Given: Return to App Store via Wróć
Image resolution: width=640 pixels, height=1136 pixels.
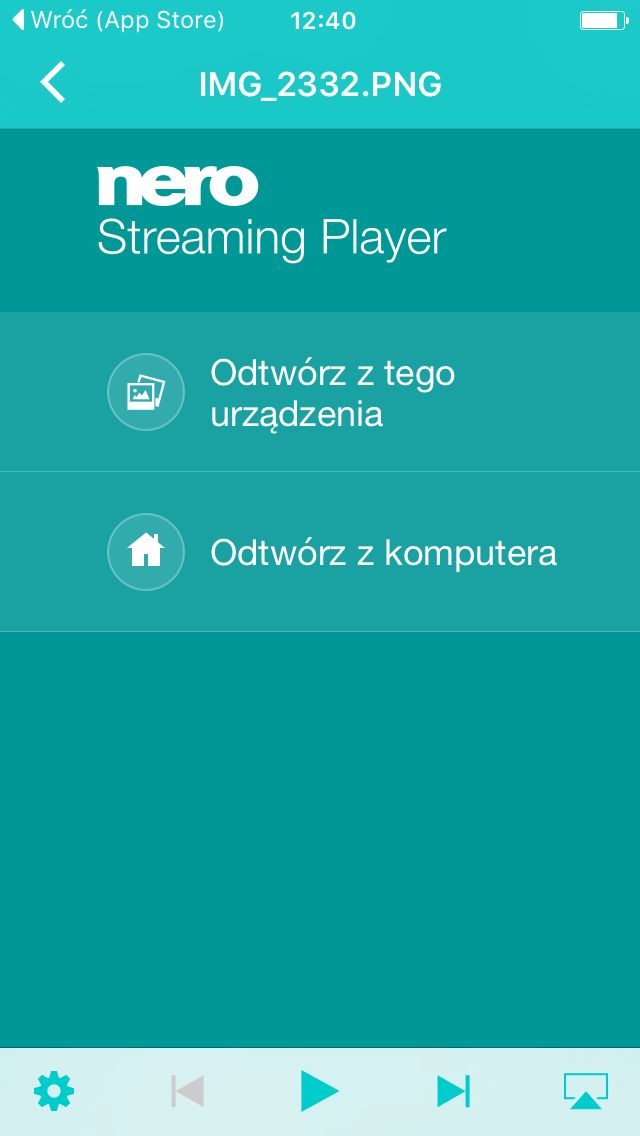Looking at the screenshot, I should (x=118, y=20).
